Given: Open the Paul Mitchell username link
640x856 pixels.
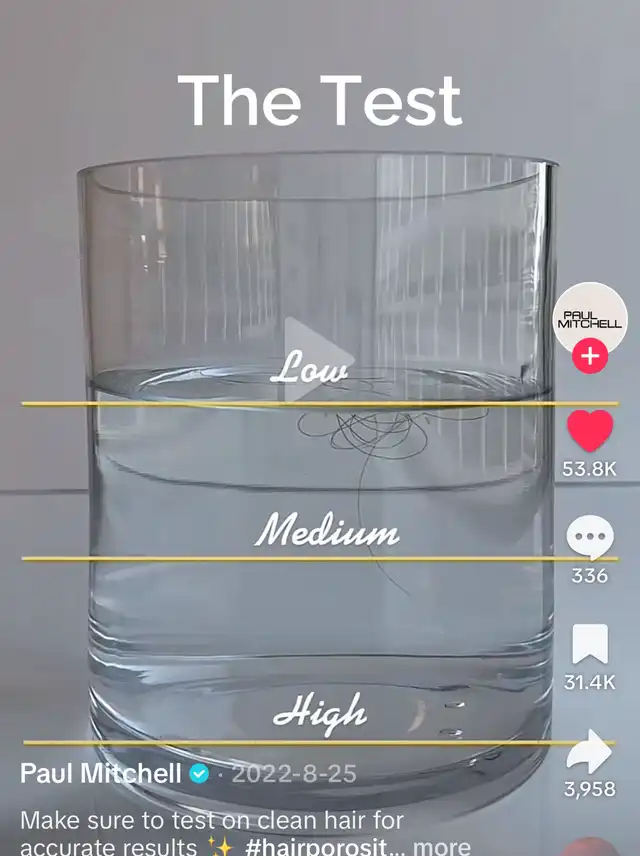Looking at the screenshot, I should click(101, 773).
